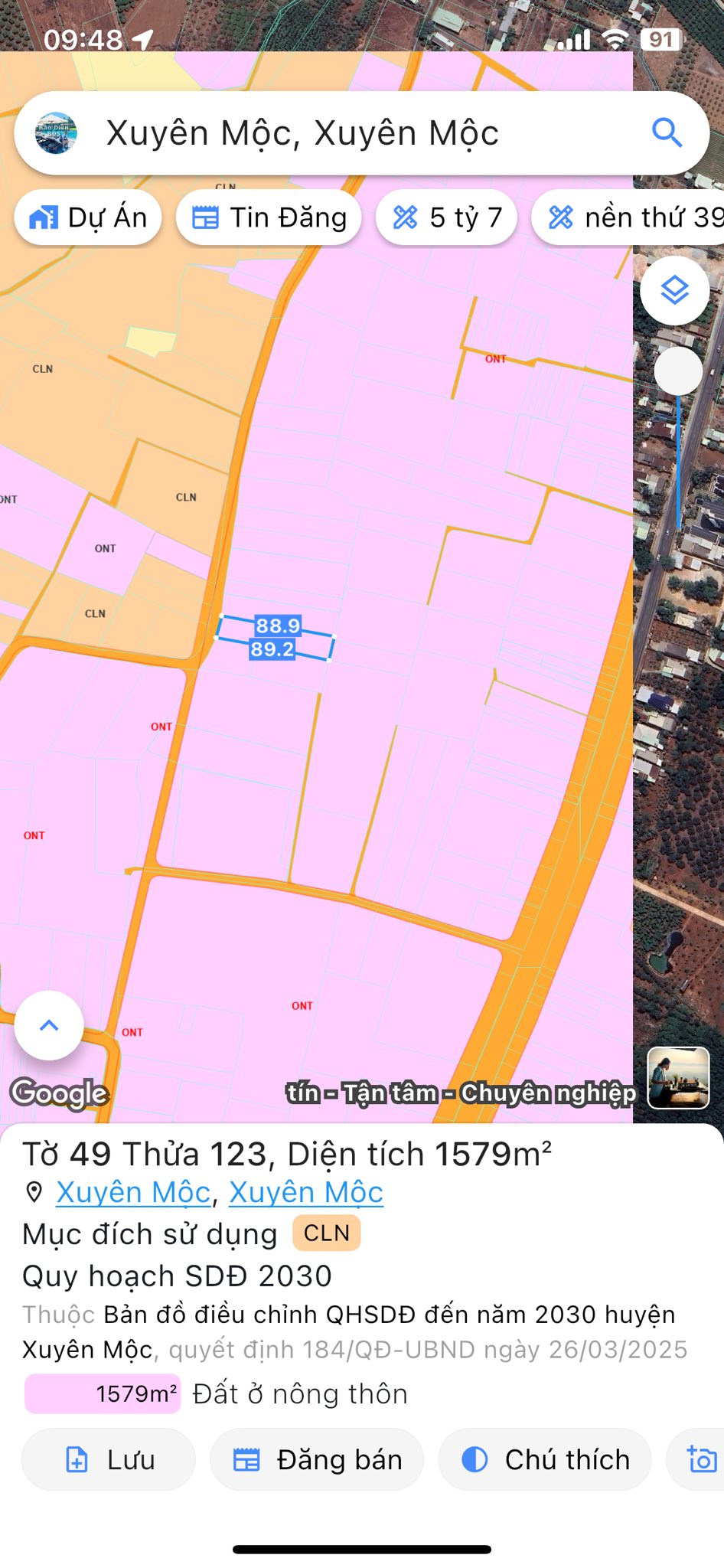Select the Tin Đăng chip
The width and height of the screenshot is (724, 1568).
(x=269, y=218)
